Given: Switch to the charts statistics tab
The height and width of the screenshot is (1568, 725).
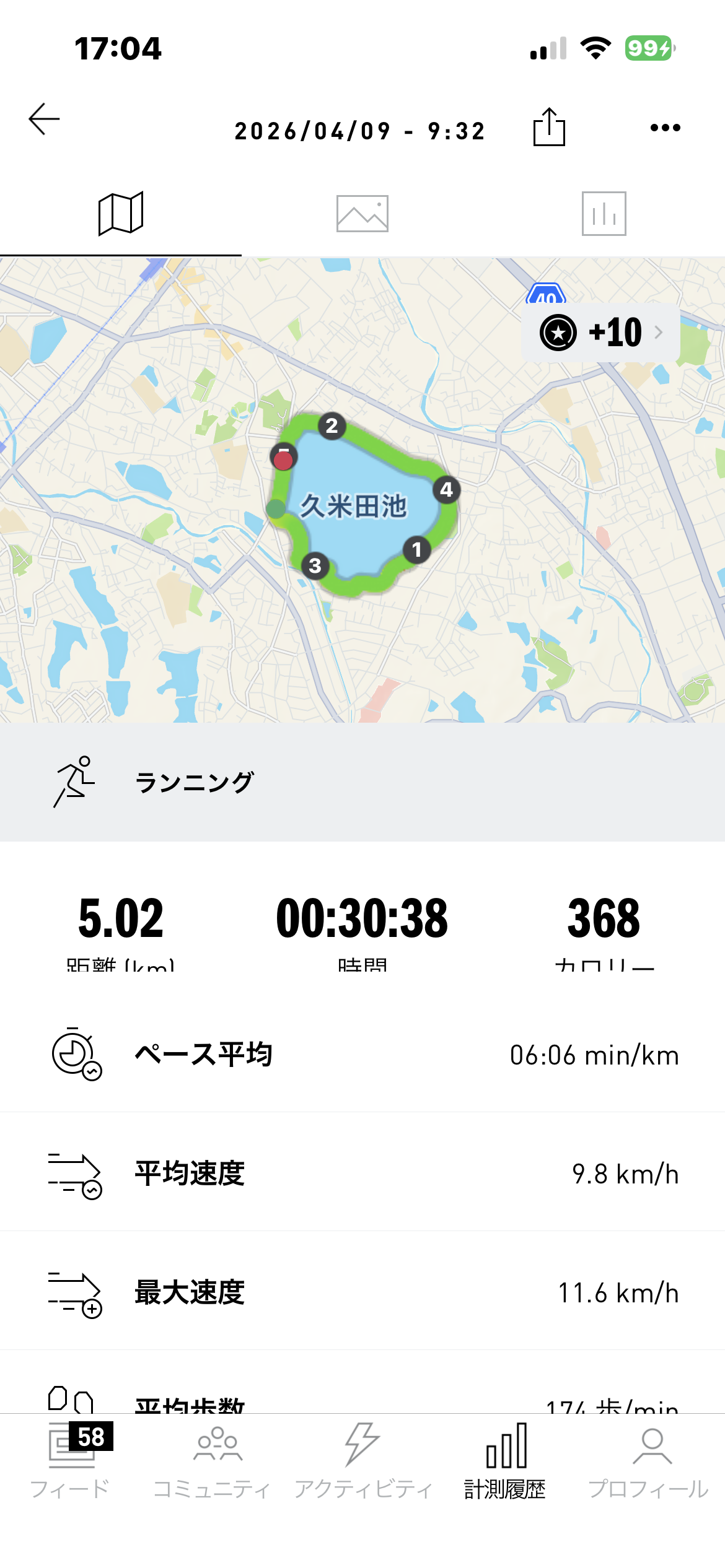Looking at the screenshot, I should pyautogui.click(x=604, y=214).
